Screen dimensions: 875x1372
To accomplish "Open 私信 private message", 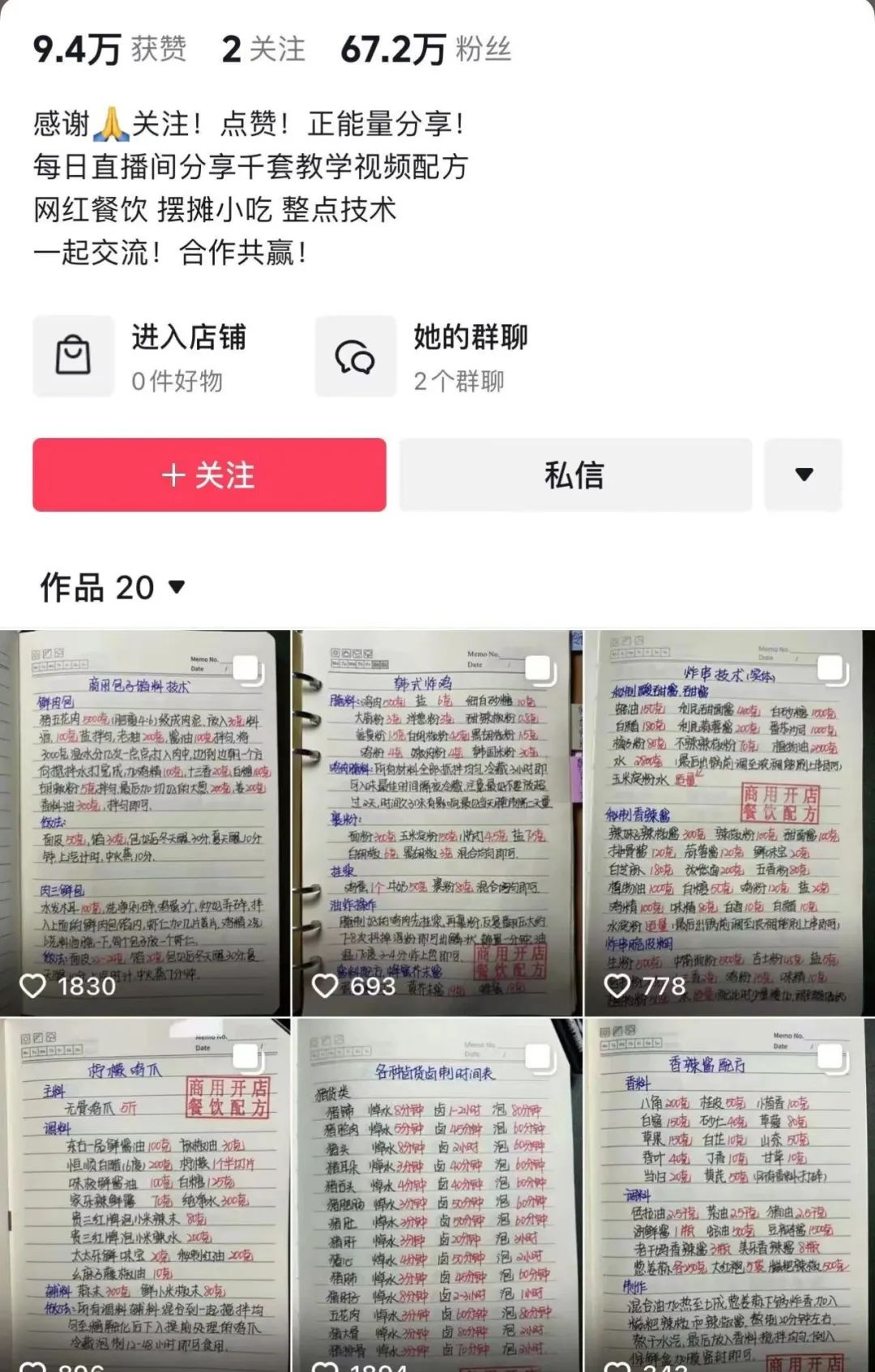I will (x=574, y=475).
